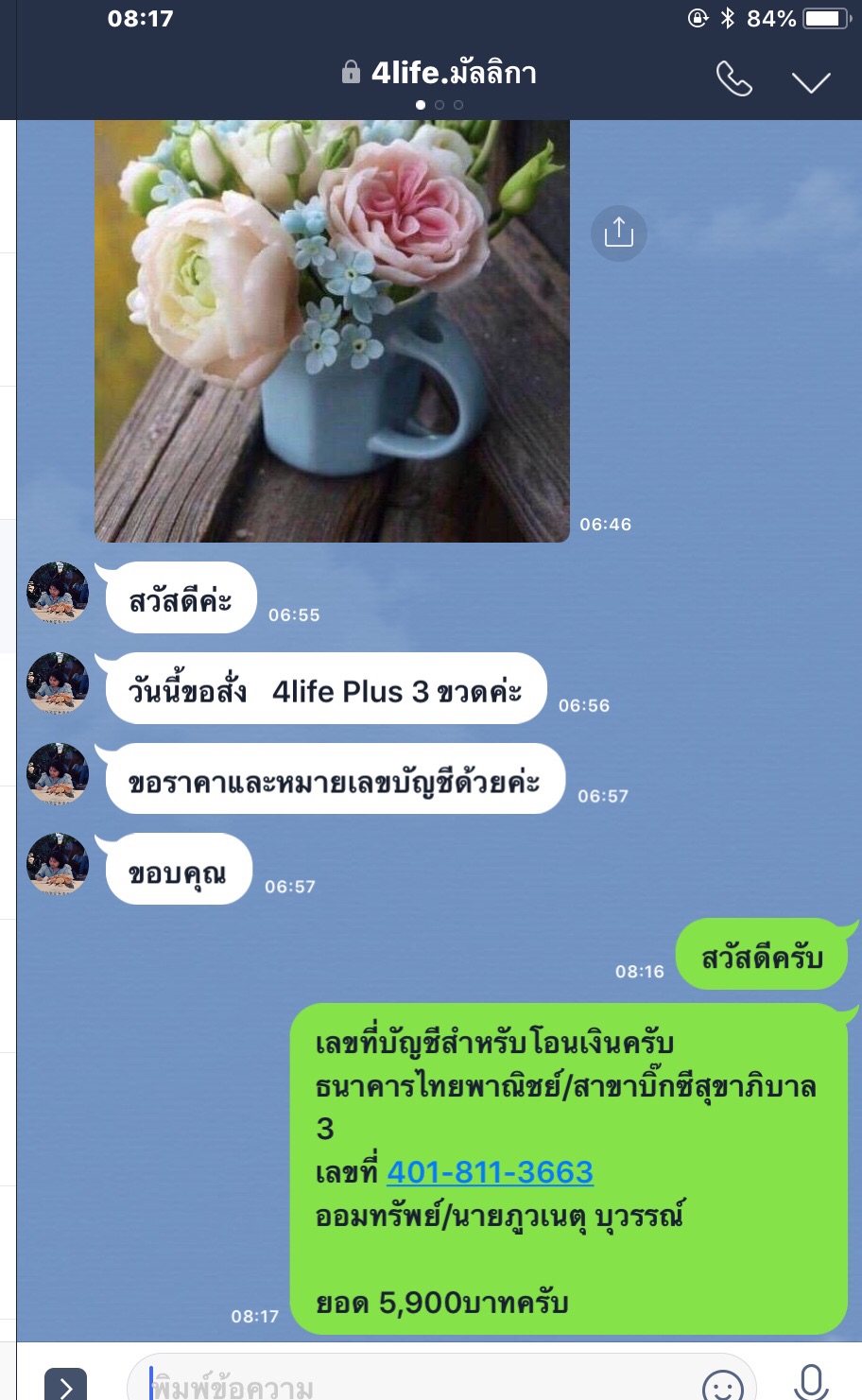
Task: Share the flower photo
Action: click(618, 233)
